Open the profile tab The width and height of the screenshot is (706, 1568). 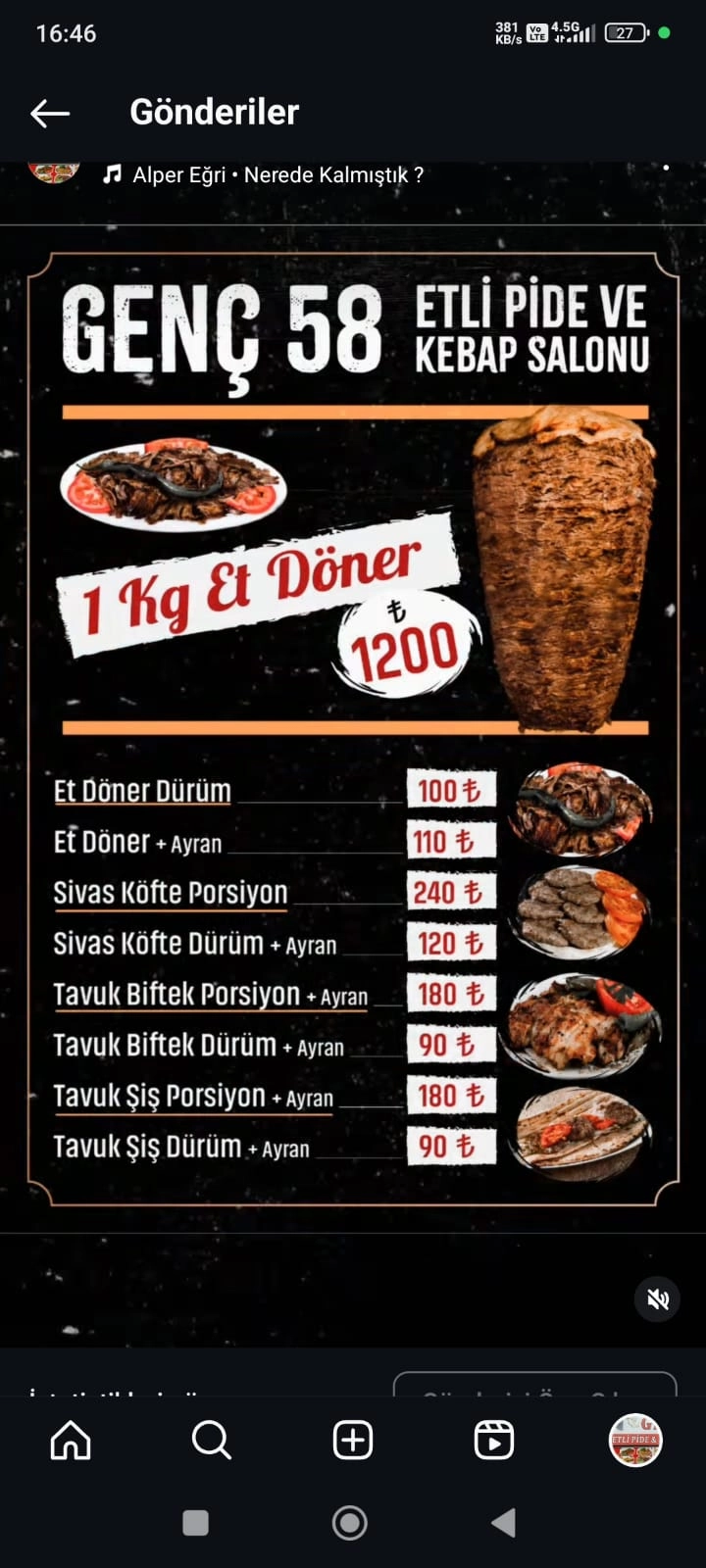[635, 1441]
